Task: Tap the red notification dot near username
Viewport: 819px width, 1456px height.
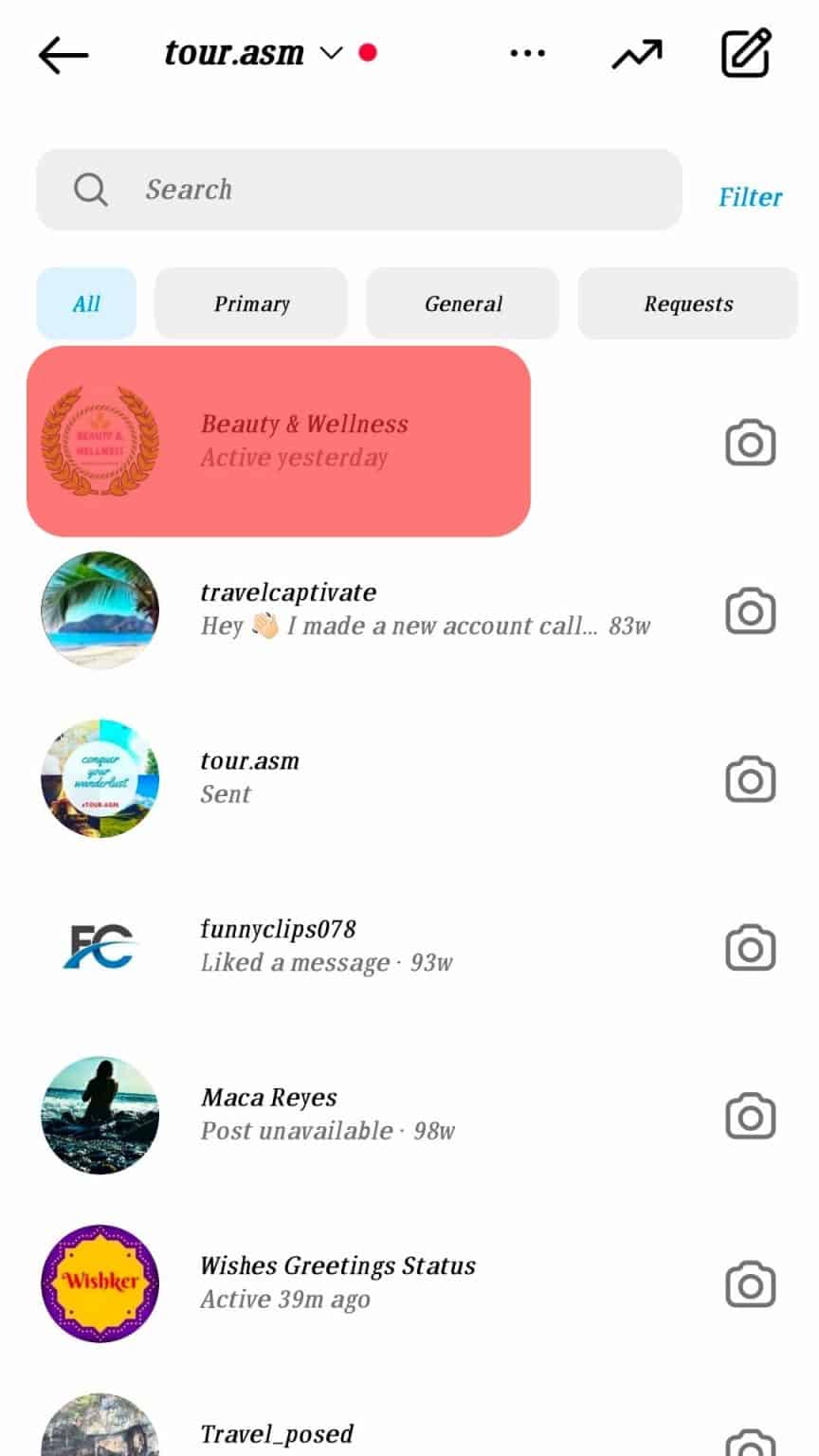Action: click(x=368, y=52)
